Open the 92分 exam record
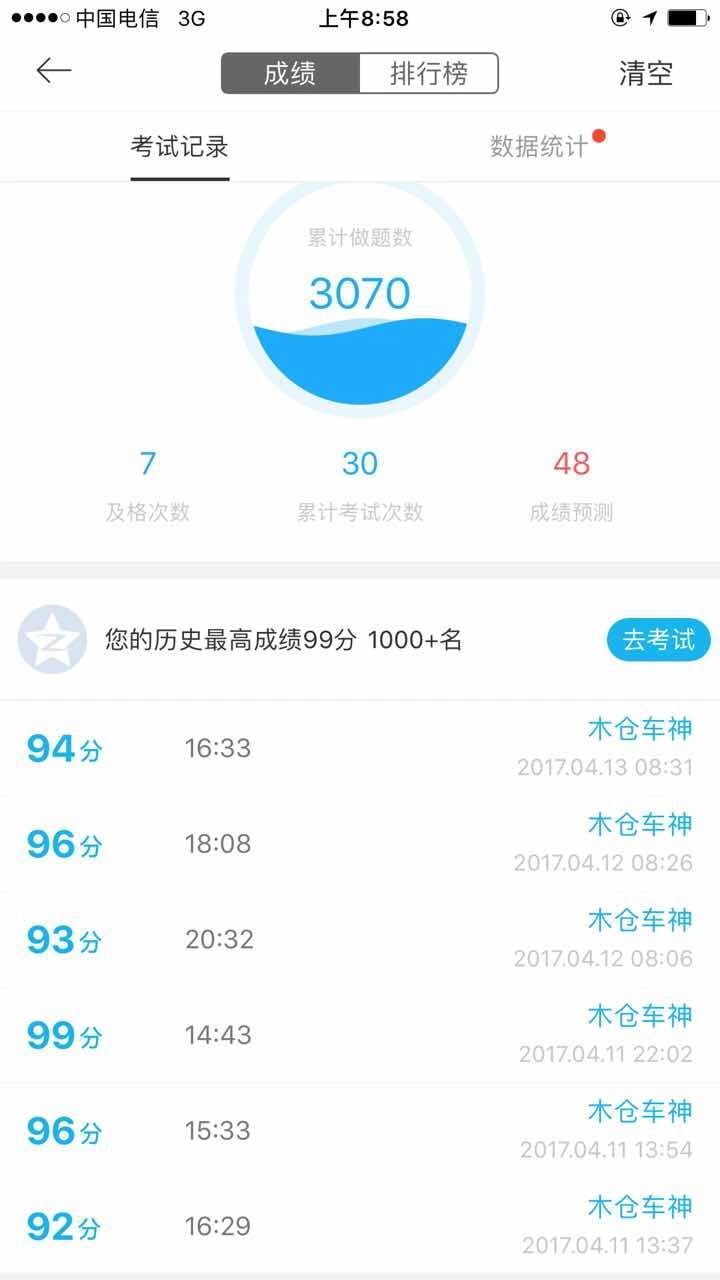Viewport: 720px width, 1280px height. 360,1226
